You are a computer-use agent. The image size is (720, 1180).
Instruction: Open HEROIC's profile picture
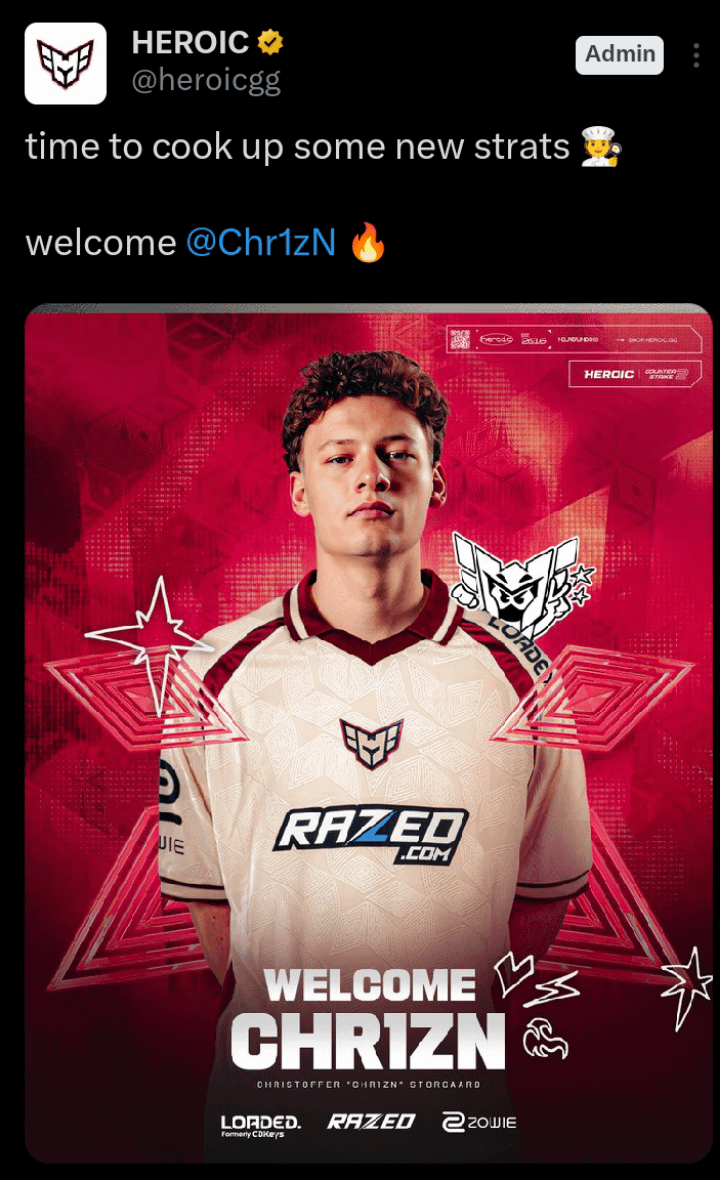[x=65, y=63]
